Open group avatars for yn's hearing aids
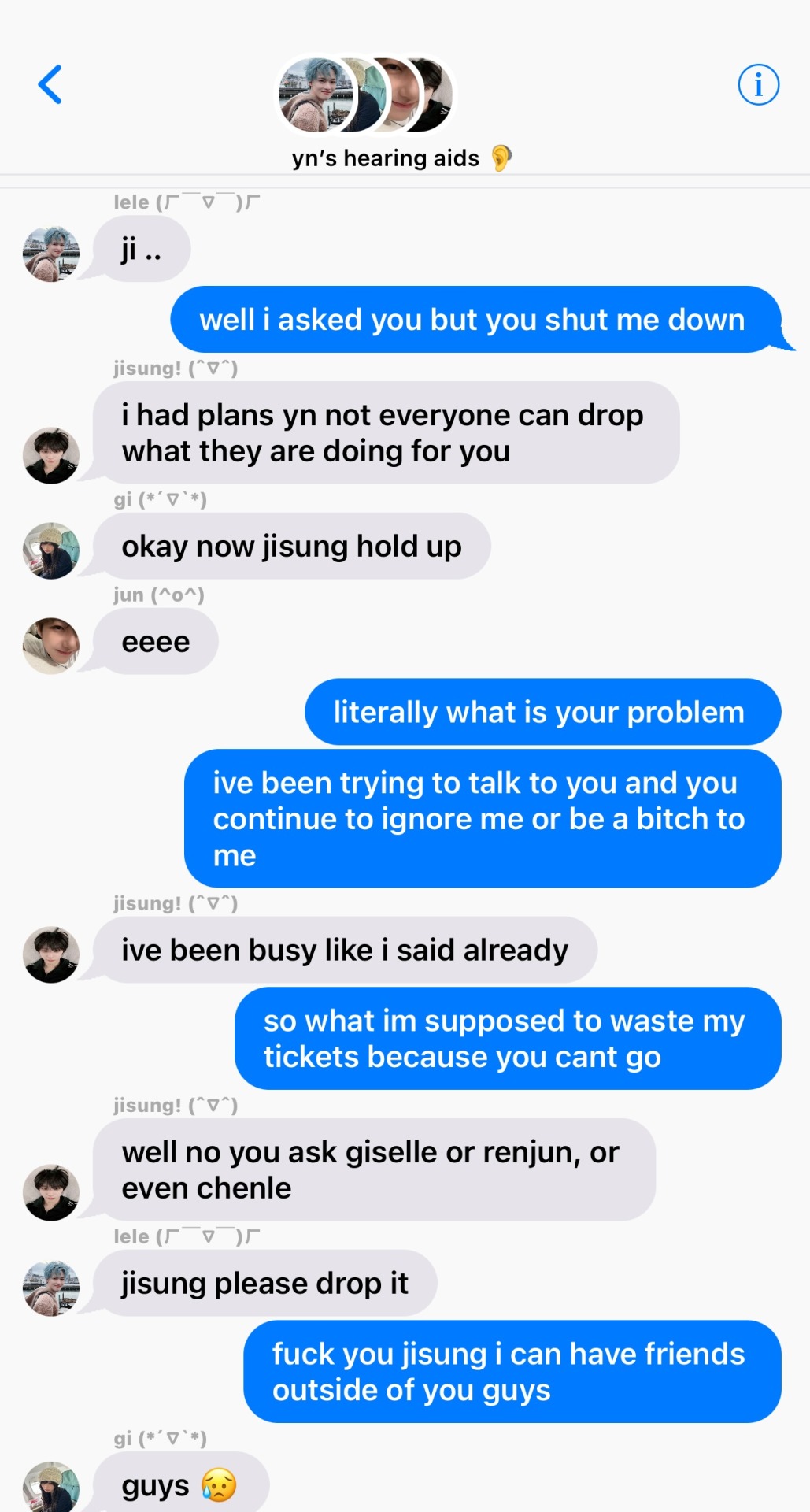 coord(366,95)
